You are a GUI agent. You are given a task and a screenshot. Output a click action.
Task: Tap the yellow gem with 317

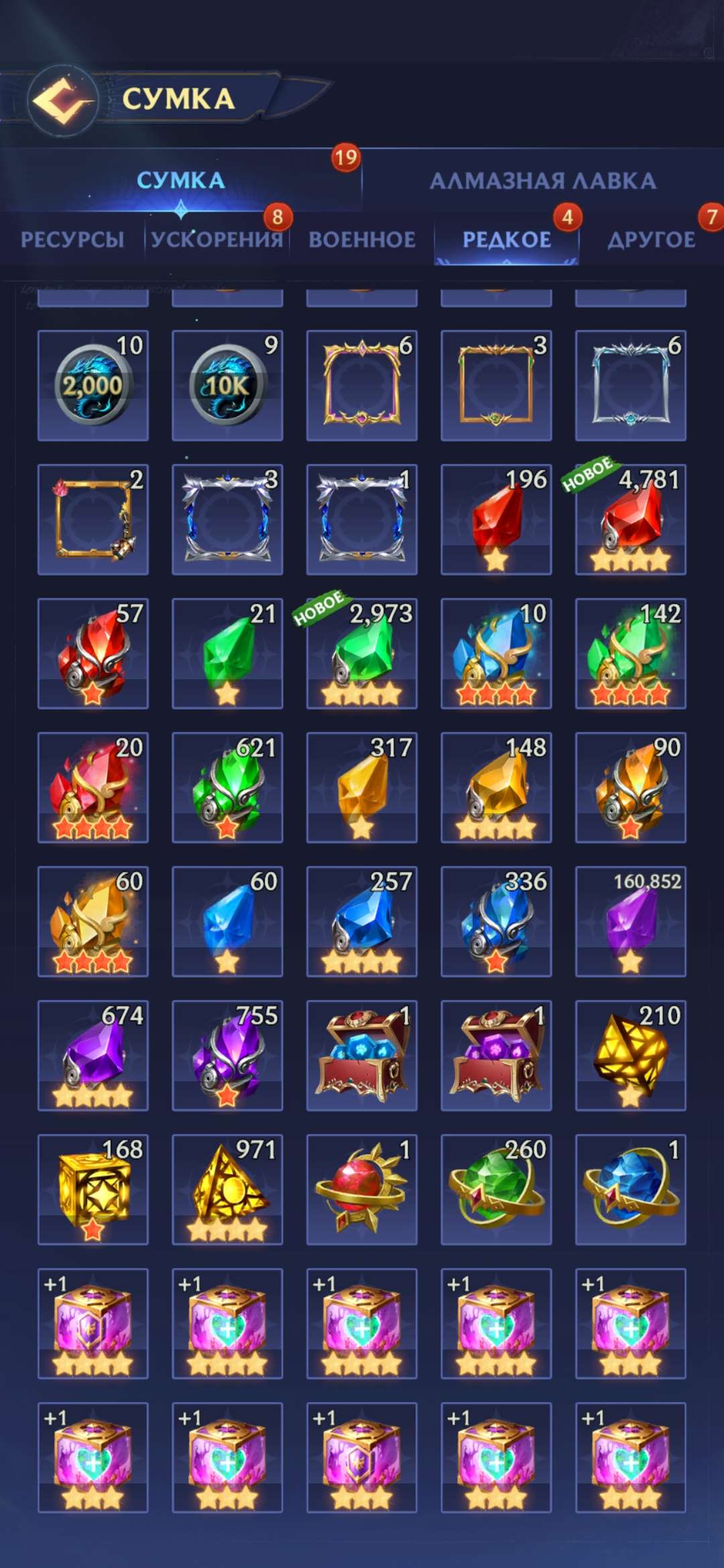point(362,787)
